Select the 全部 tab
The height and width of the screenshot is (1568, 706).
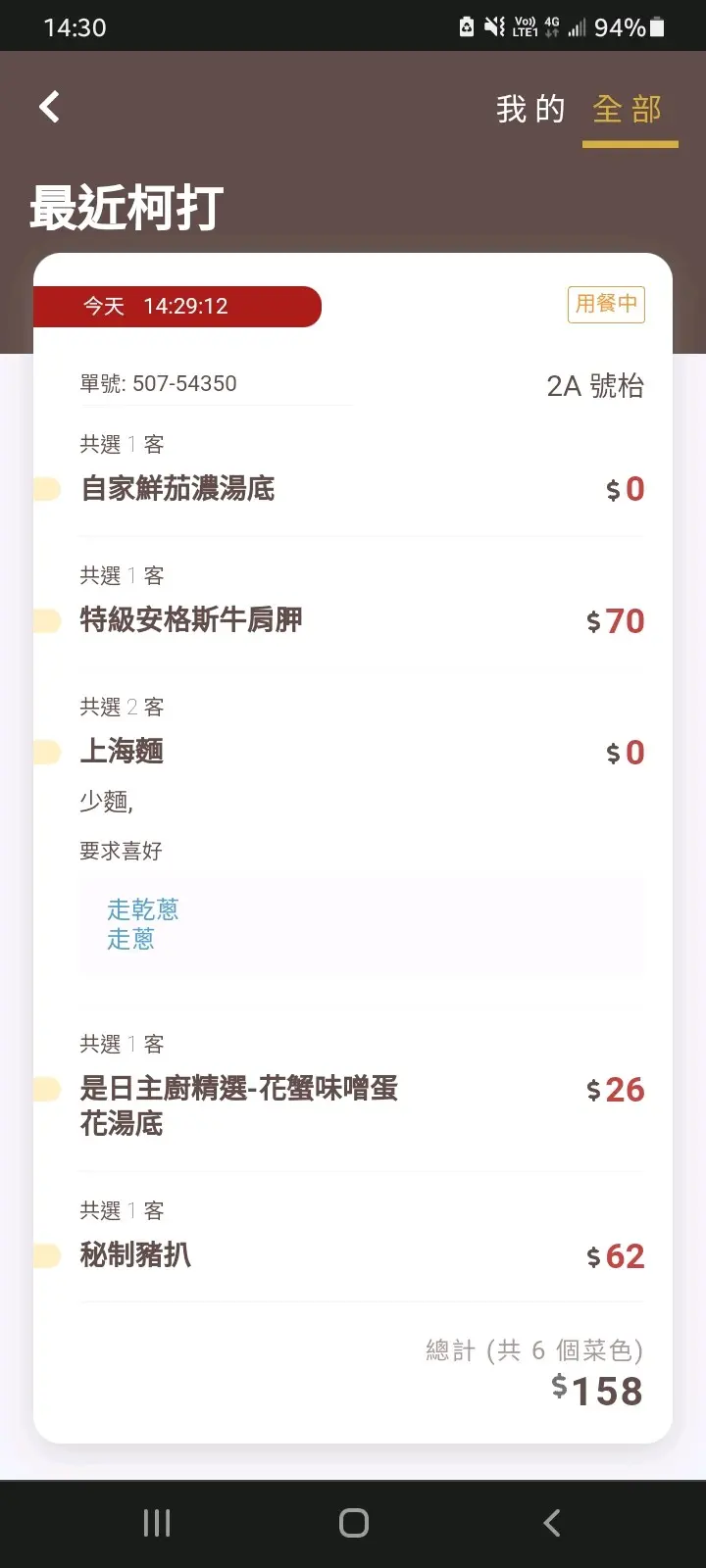[x=629, y=109]
